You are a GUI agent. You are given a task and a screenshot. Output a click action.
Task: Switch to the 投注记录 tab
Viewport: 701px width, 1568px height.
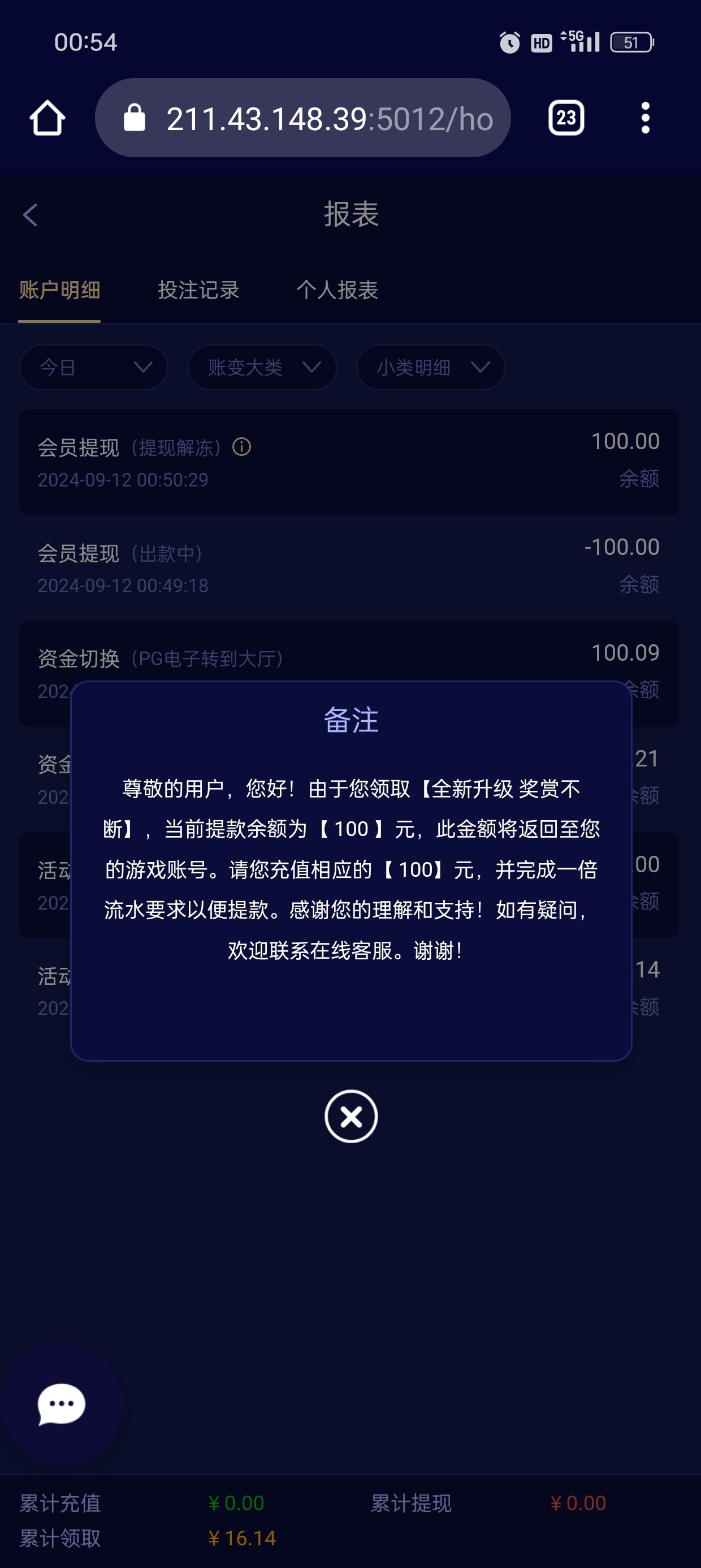(x=198, y=290)
